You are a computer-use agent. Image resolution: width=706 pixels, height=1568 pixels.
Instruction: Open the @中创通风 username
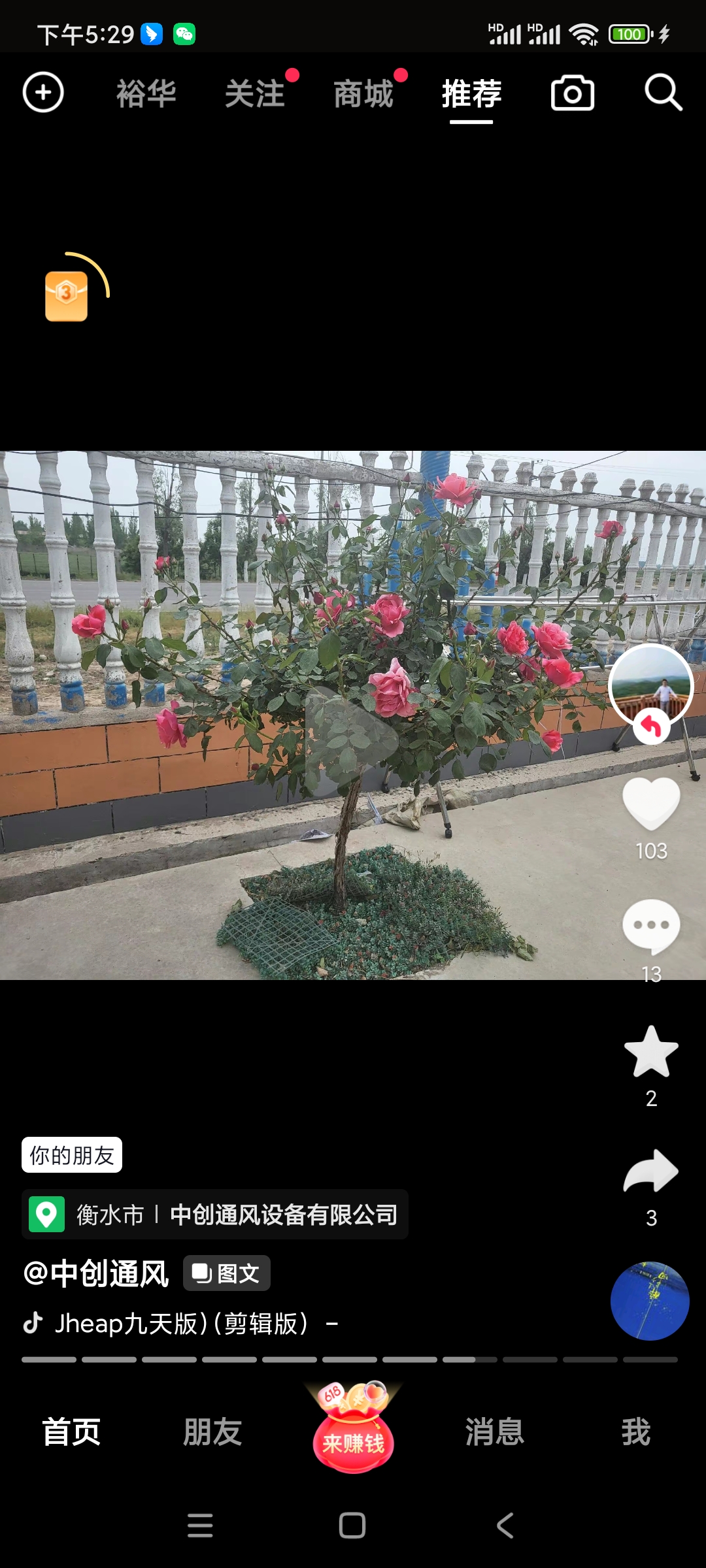point(96,1273)
